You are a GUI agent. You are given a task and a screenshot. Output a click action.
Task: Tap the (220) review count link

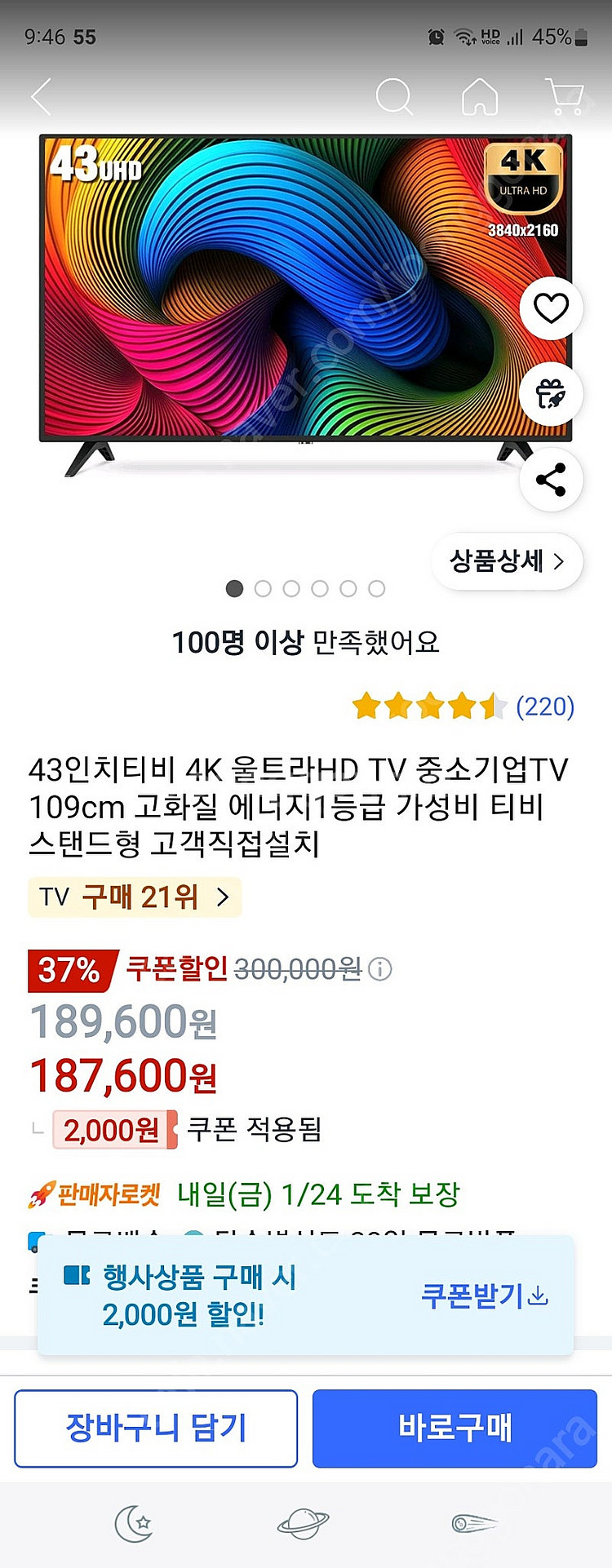545,706
